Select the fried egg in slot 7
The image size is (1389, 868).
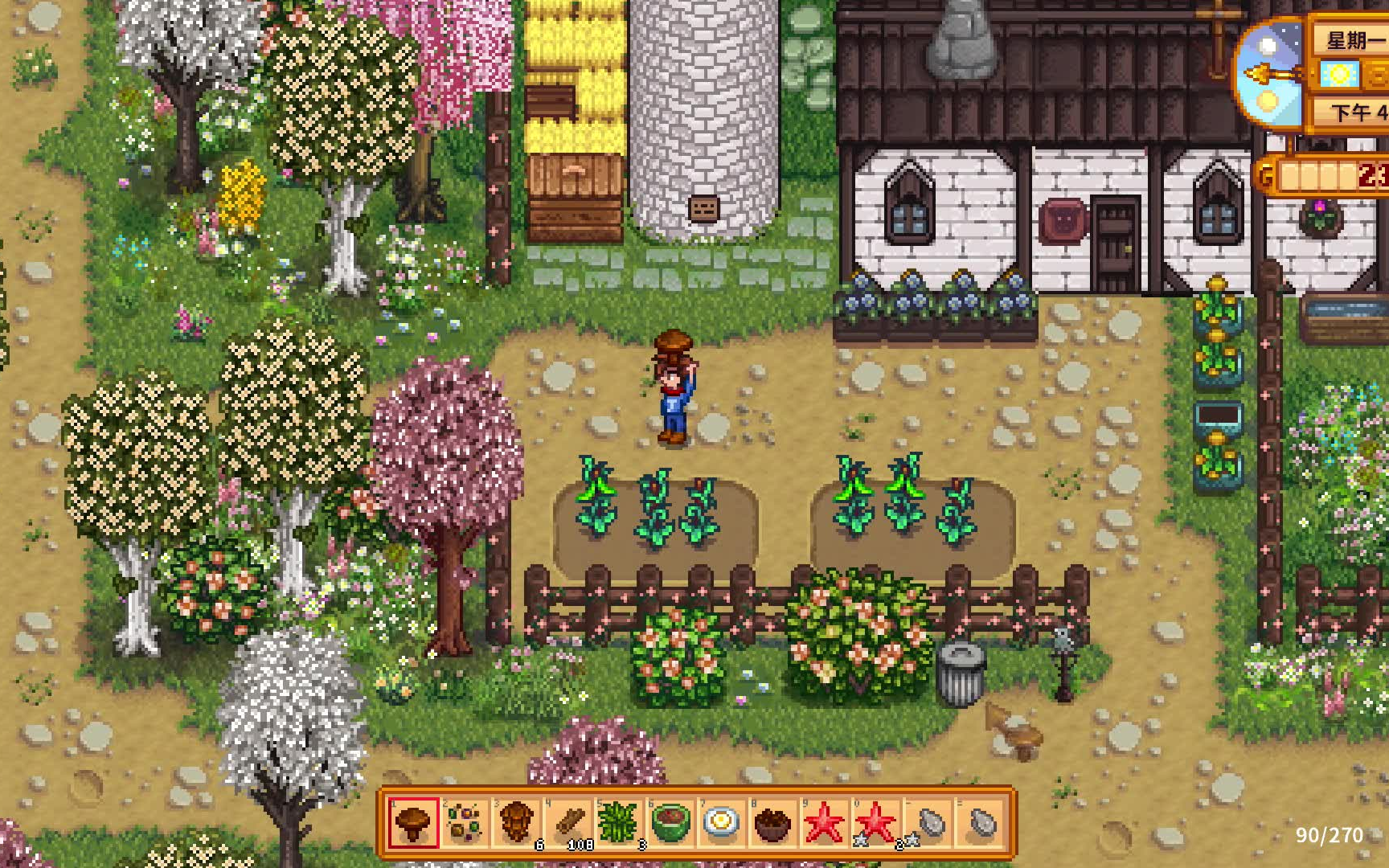point(722,823)
